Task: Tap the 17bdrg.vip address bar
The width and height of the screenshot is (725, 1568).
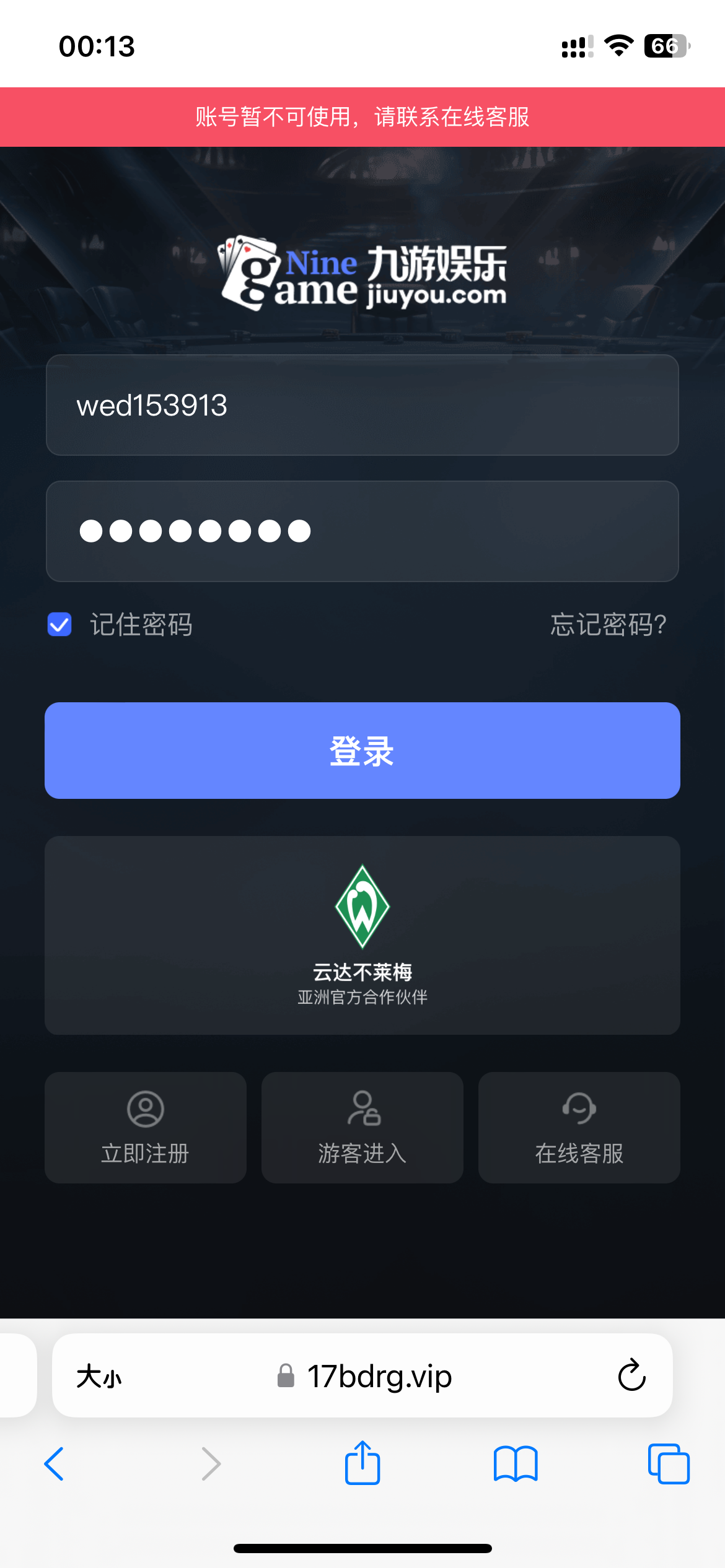Action: (378, 1377)
